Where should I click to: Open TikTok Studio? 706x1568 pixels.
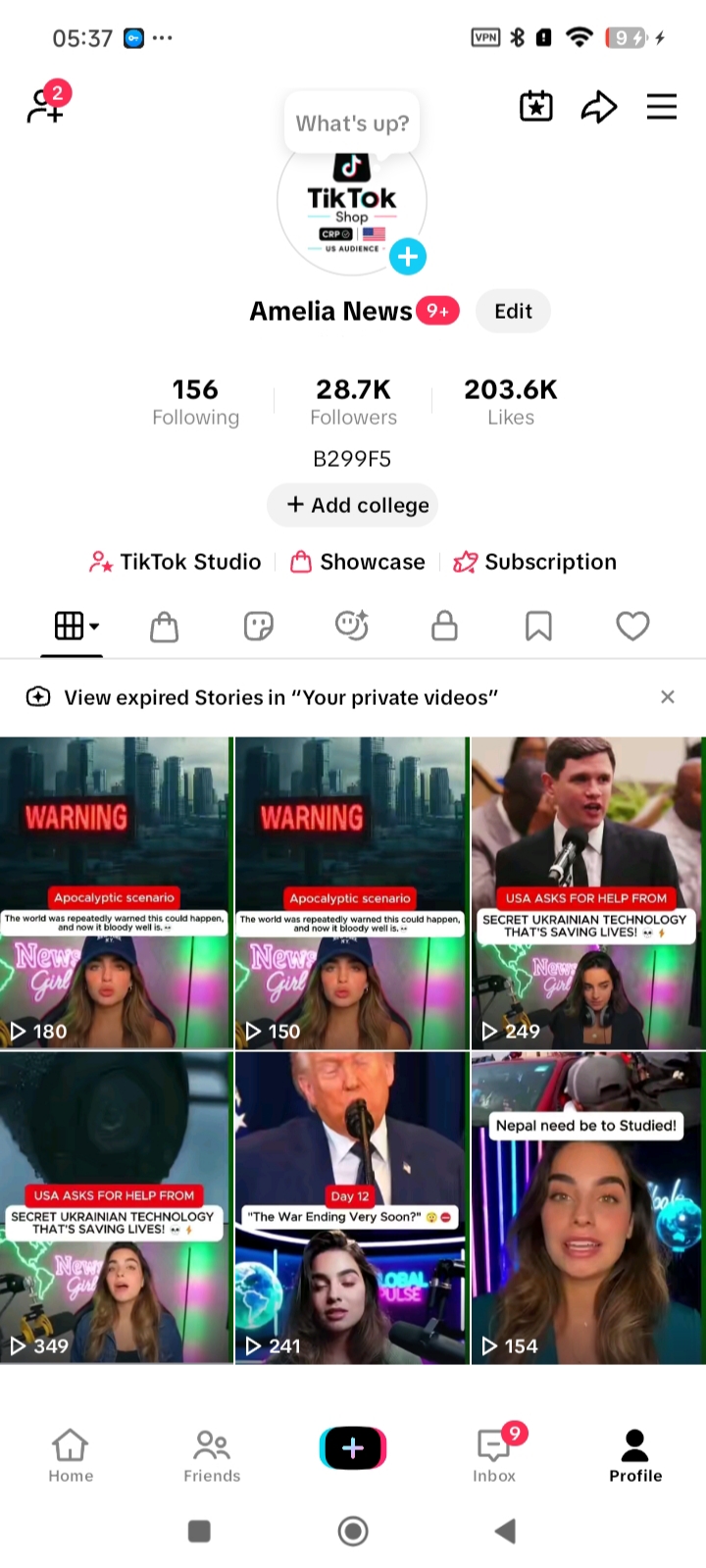[x=175, y=562]
